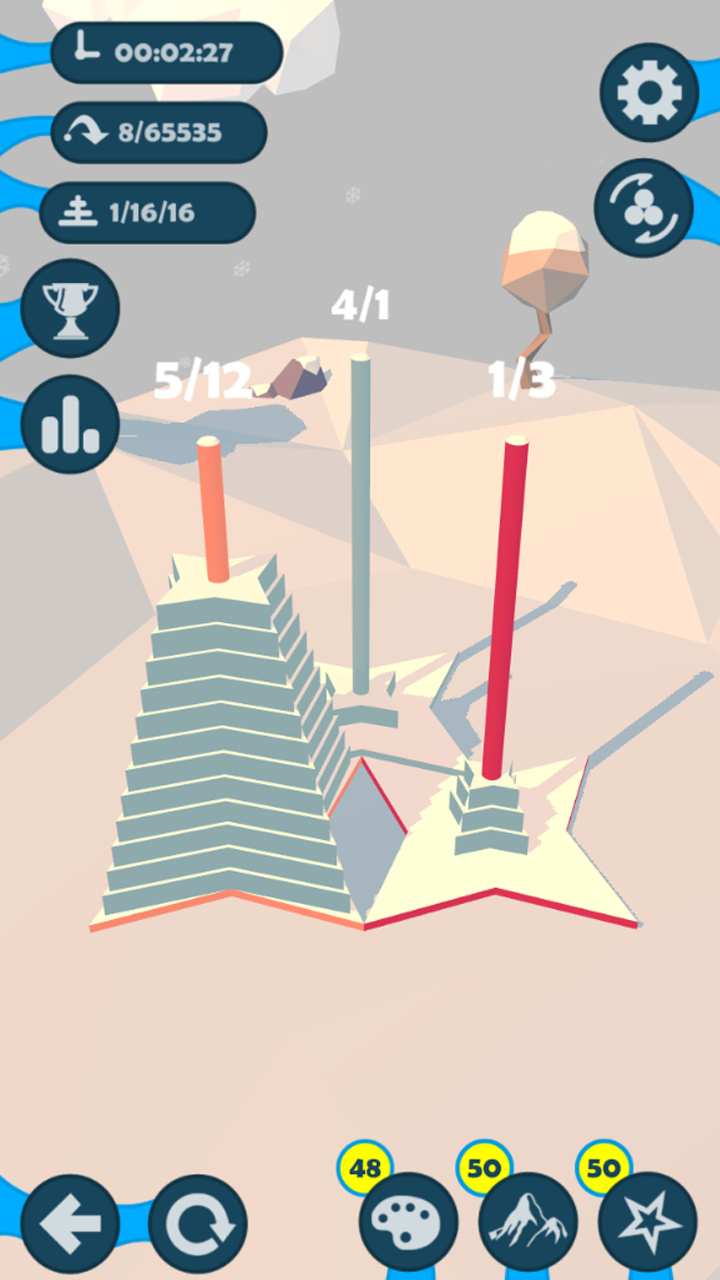720x1280 pixels.
Task: Choose a mountain landscape option
Action: coord(527,1223)
